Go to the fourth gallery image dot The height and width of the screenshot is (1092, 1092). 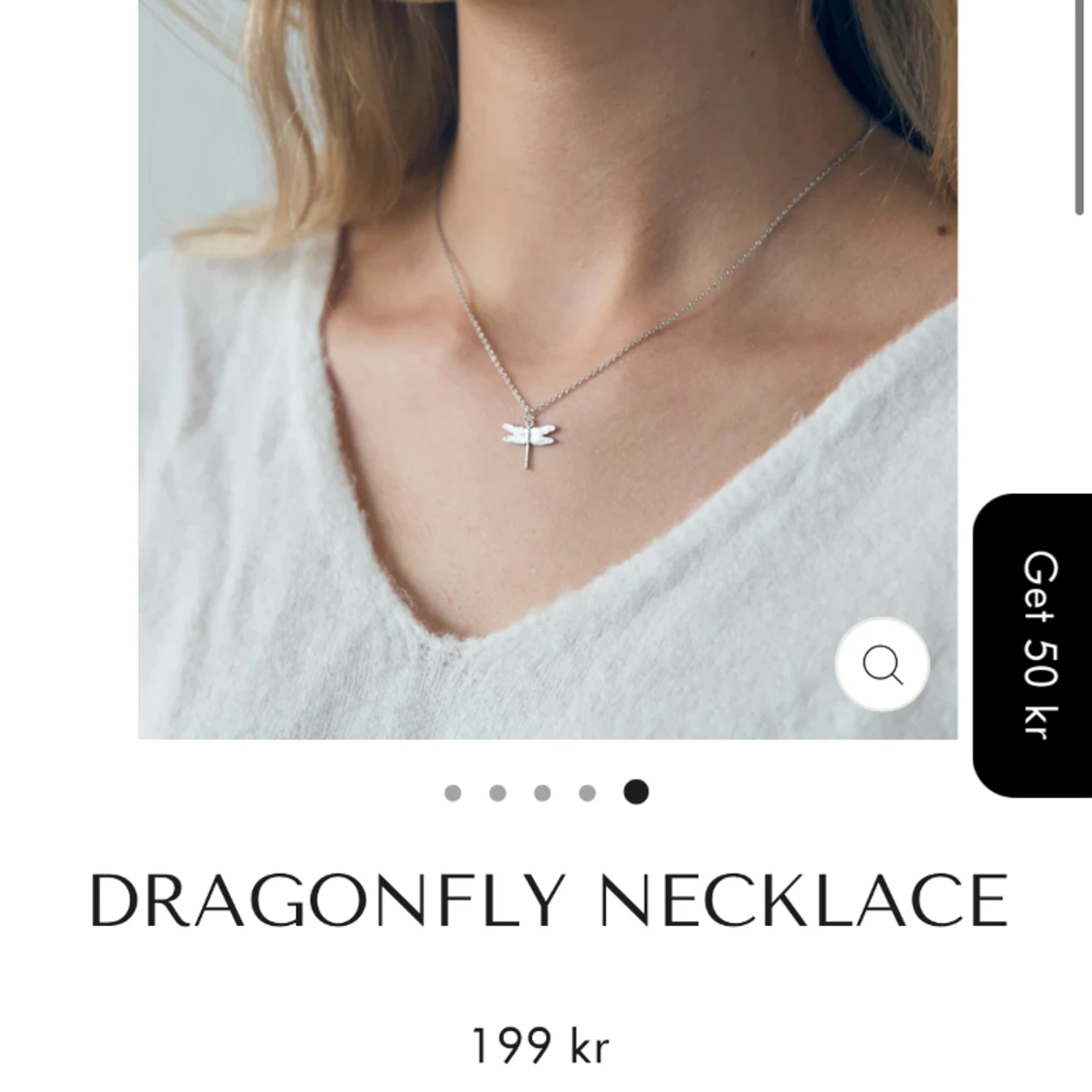pyautogui.click(x=586, y=793)
